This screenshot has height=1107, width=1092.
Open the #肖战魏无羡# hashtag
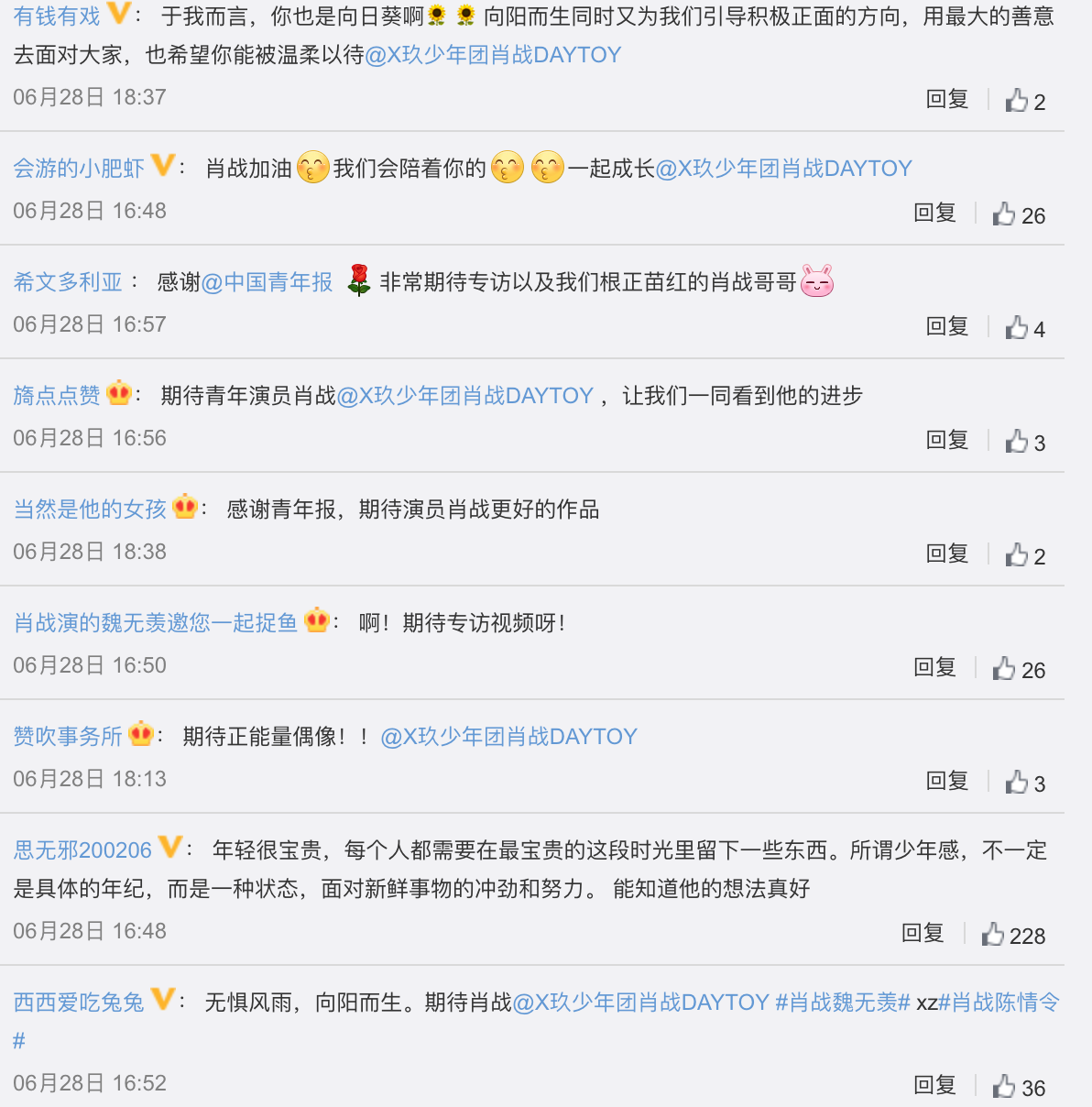tap(842, 1003)
